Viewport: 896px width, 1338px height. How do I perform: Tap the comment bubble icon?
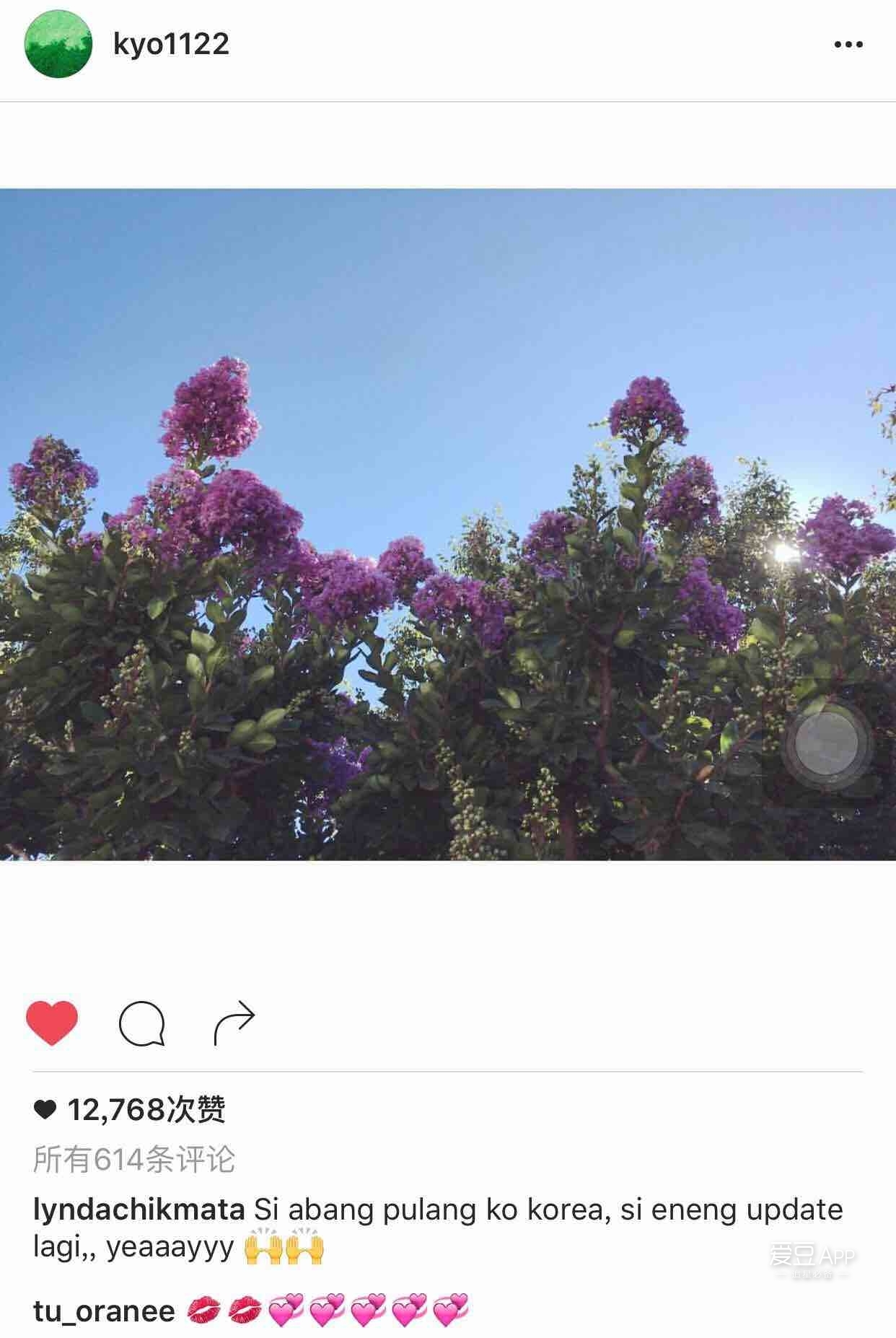(141, 1023)
